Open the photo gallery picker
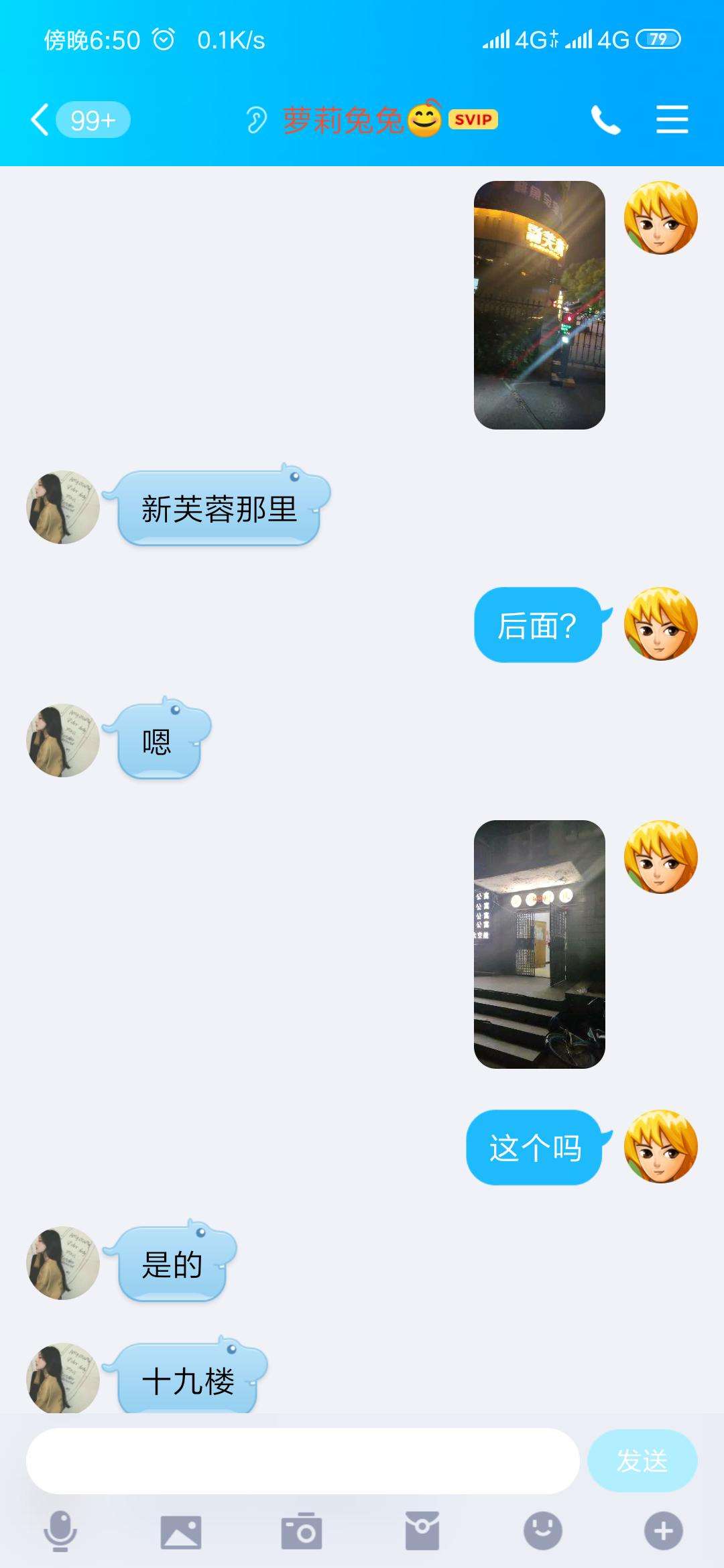This screenshot has height=1568, width=724. pos(180,1531)
